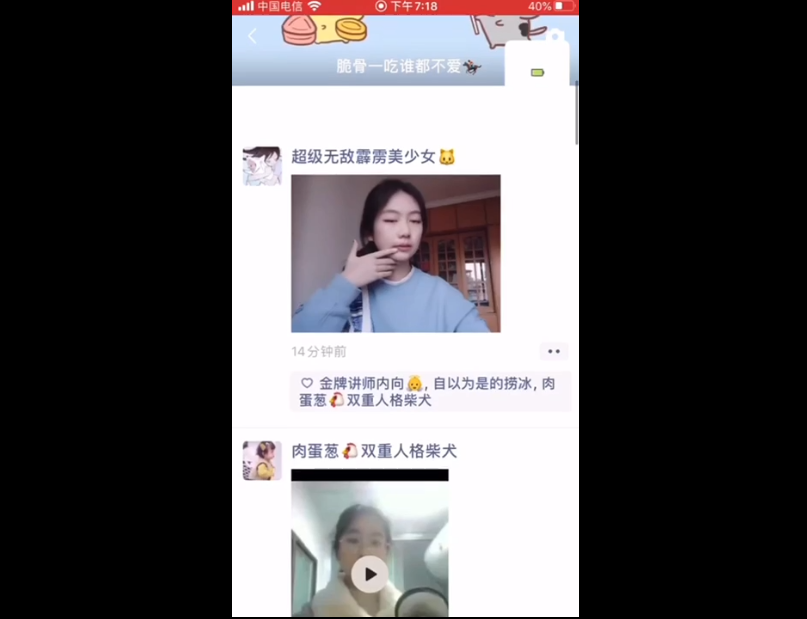The image size is (807, 619).
Task: Play the video in 肉蛋葱's post
Action: 370,574
